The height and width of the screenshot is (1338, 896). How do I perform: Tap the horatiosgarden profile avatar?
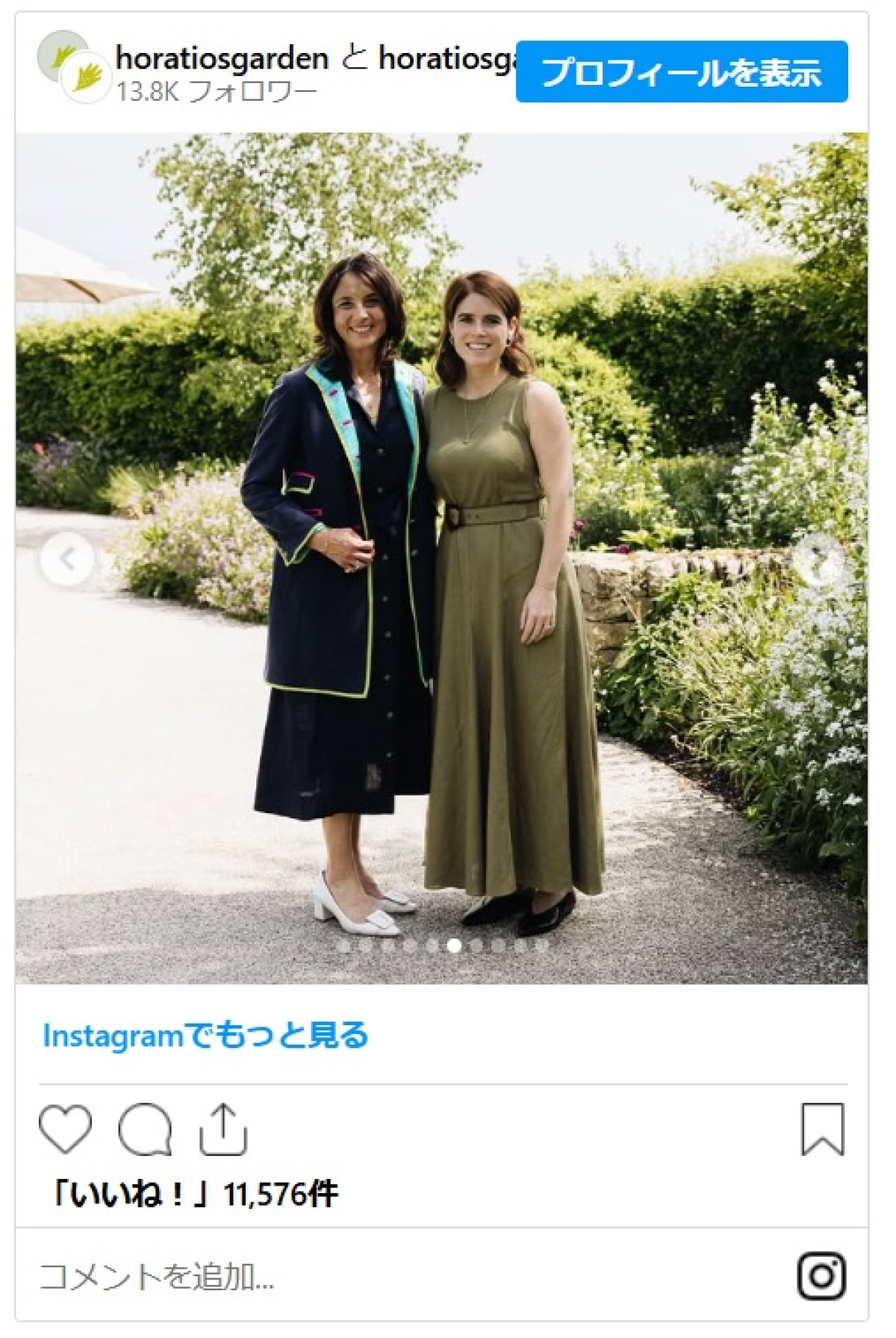(75, 67)
